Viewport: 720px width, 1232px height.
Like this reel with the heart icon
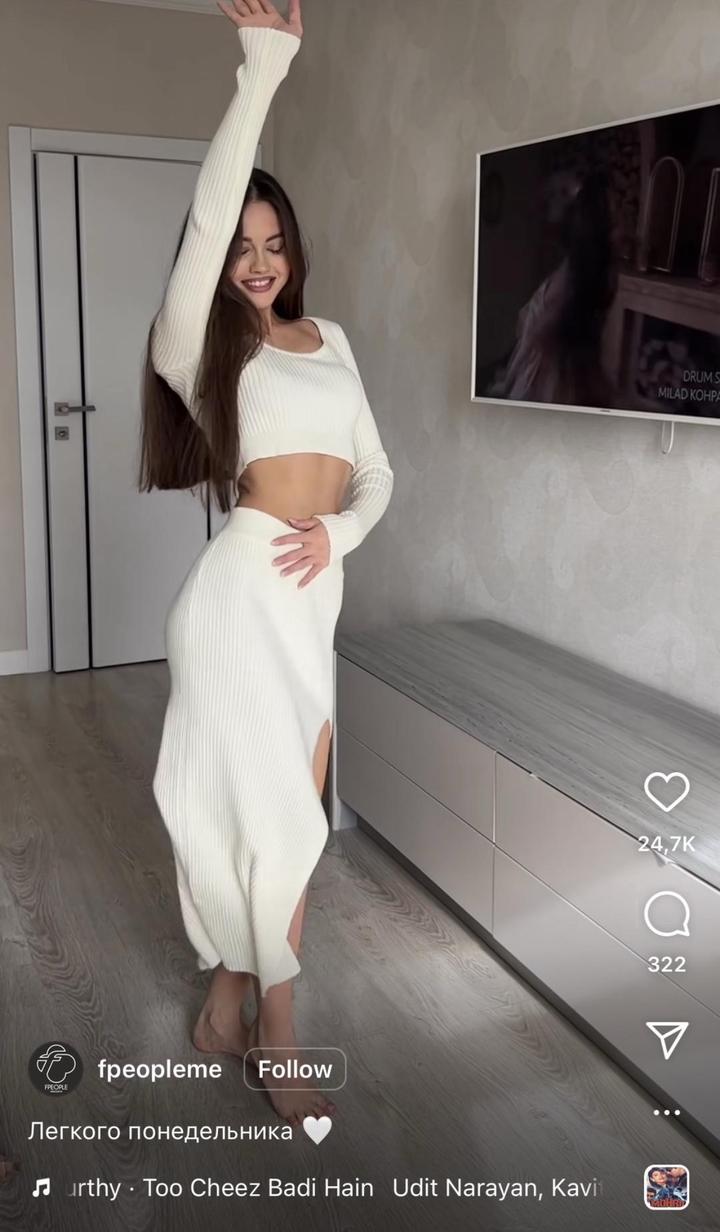(666, 792)
